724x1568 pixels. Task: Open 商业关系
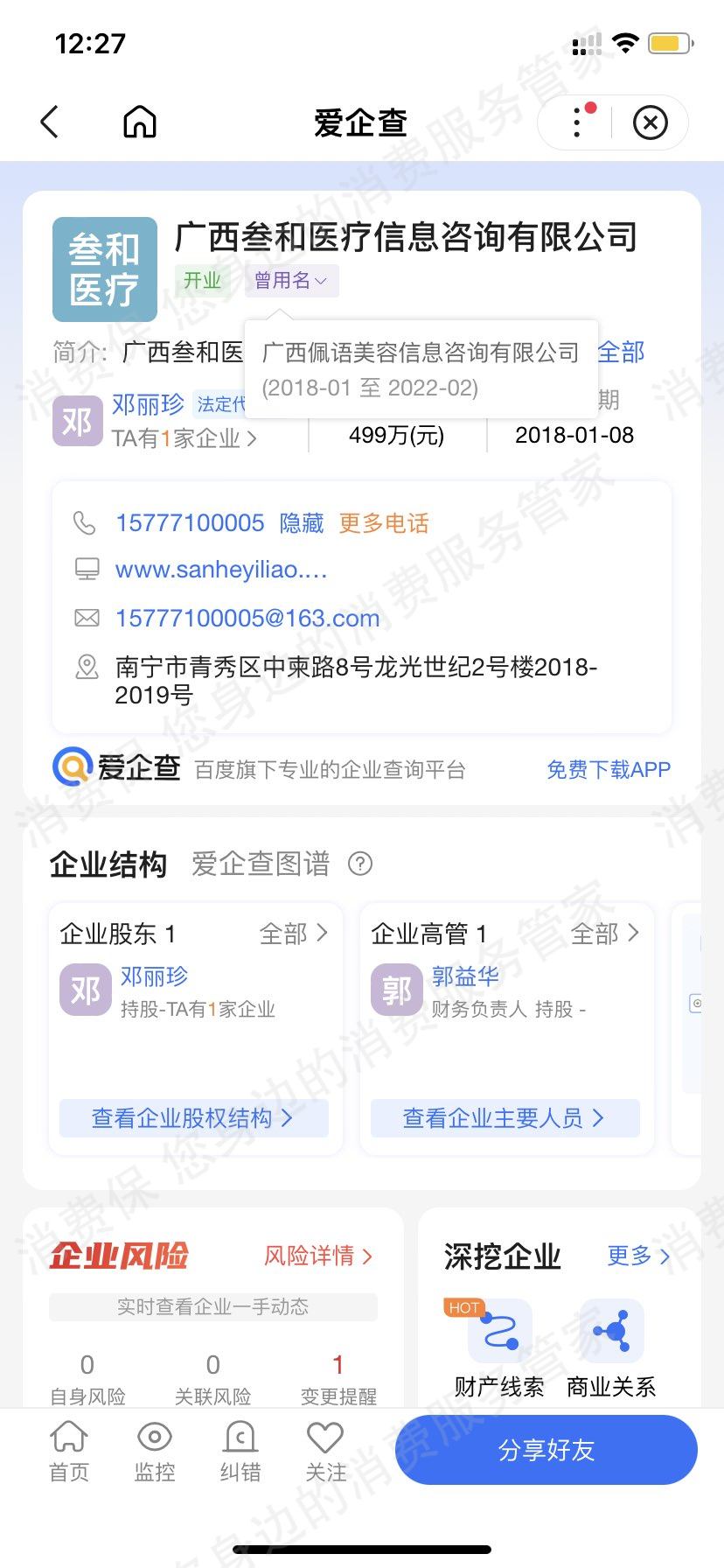coord(611,1347)
